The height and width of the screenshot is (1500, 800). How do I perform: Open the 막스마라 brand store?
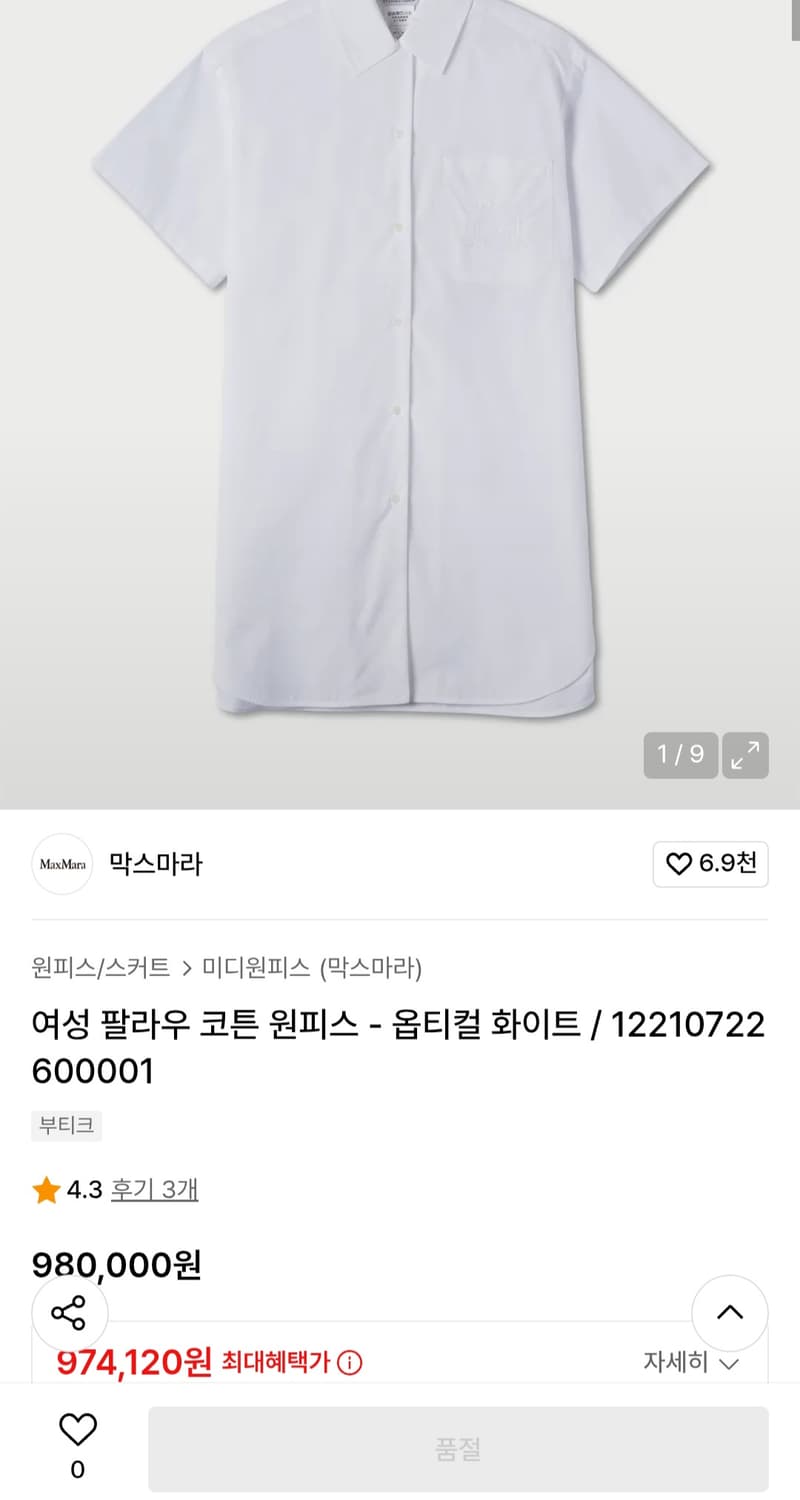click(155, 865)
